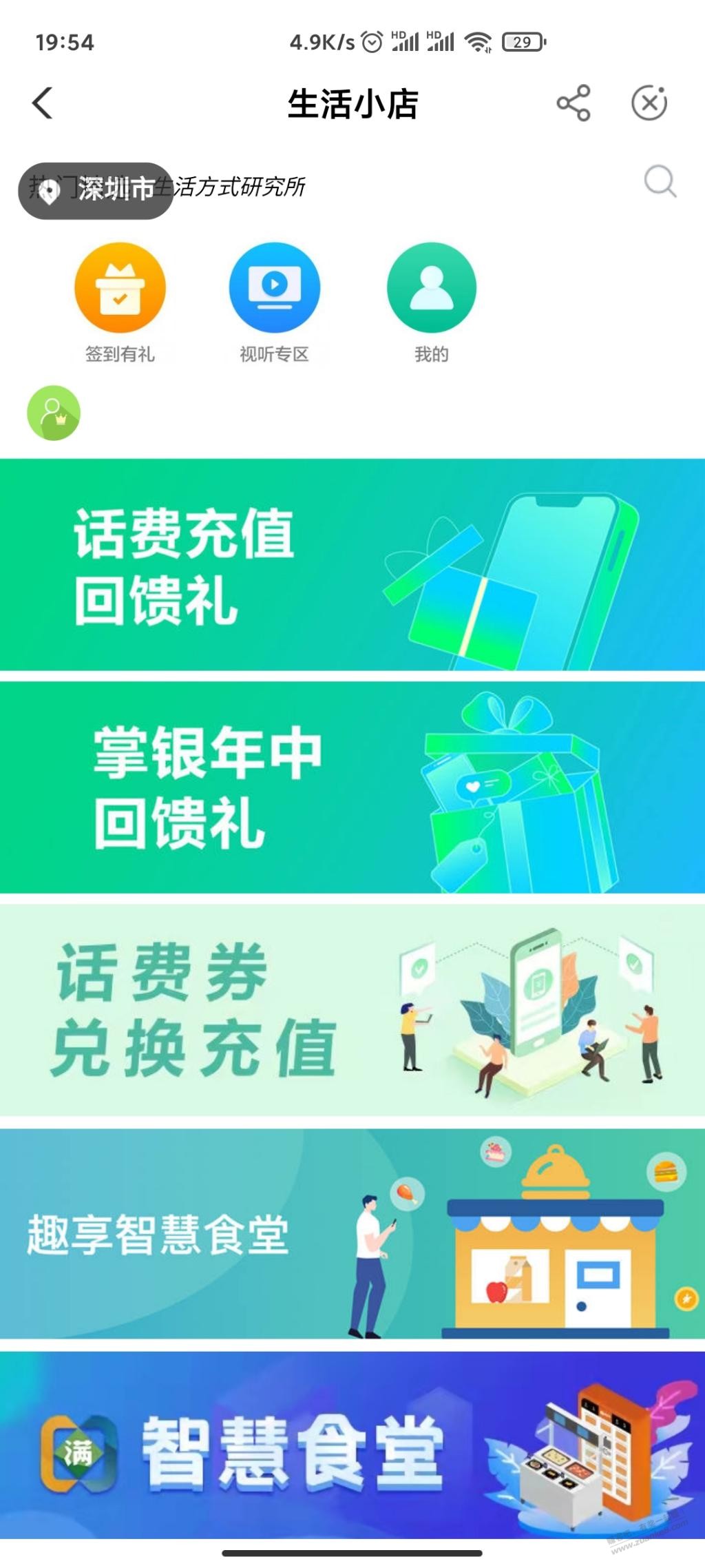Open the 视听专区 section
The image size is (705, 1568).
click(274, 302)
